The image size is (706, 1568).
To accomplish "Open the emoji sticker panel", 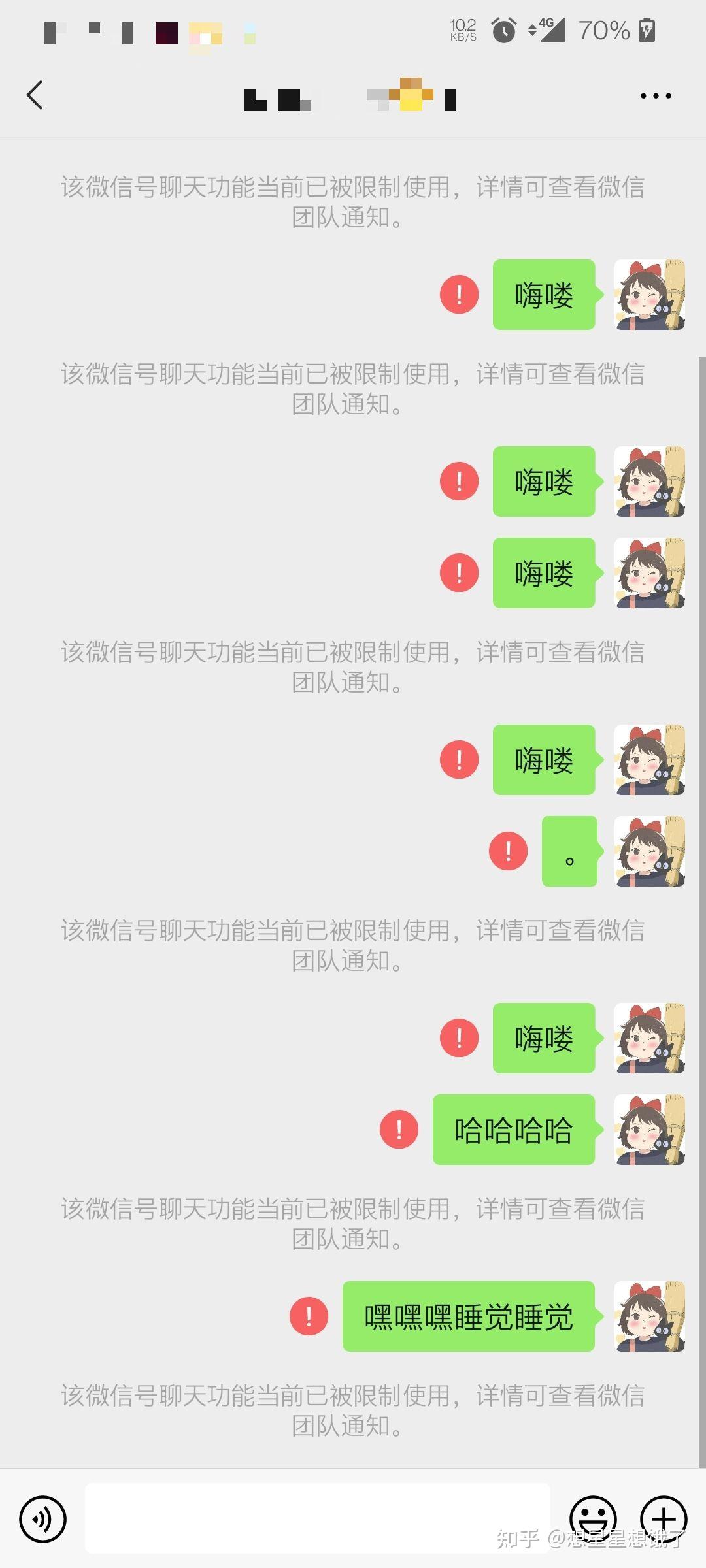I will pyautogui.click(x=593, y=1519).
